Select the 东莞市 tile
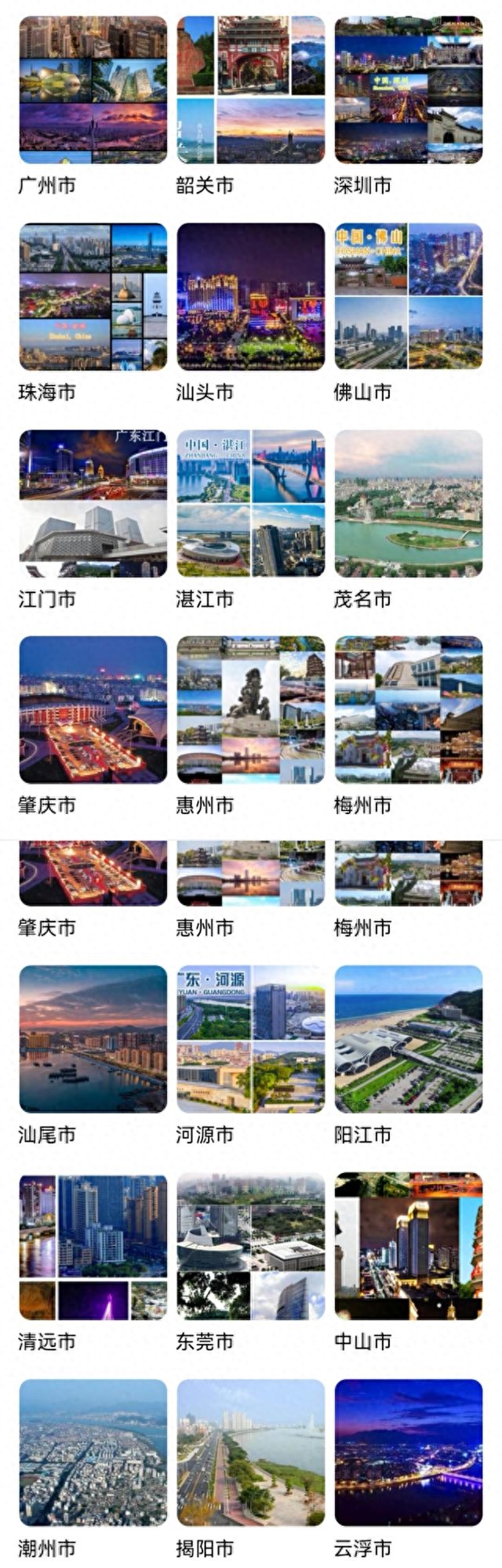The width and height of the screenshot is (502, 1568). (251, 1246)
